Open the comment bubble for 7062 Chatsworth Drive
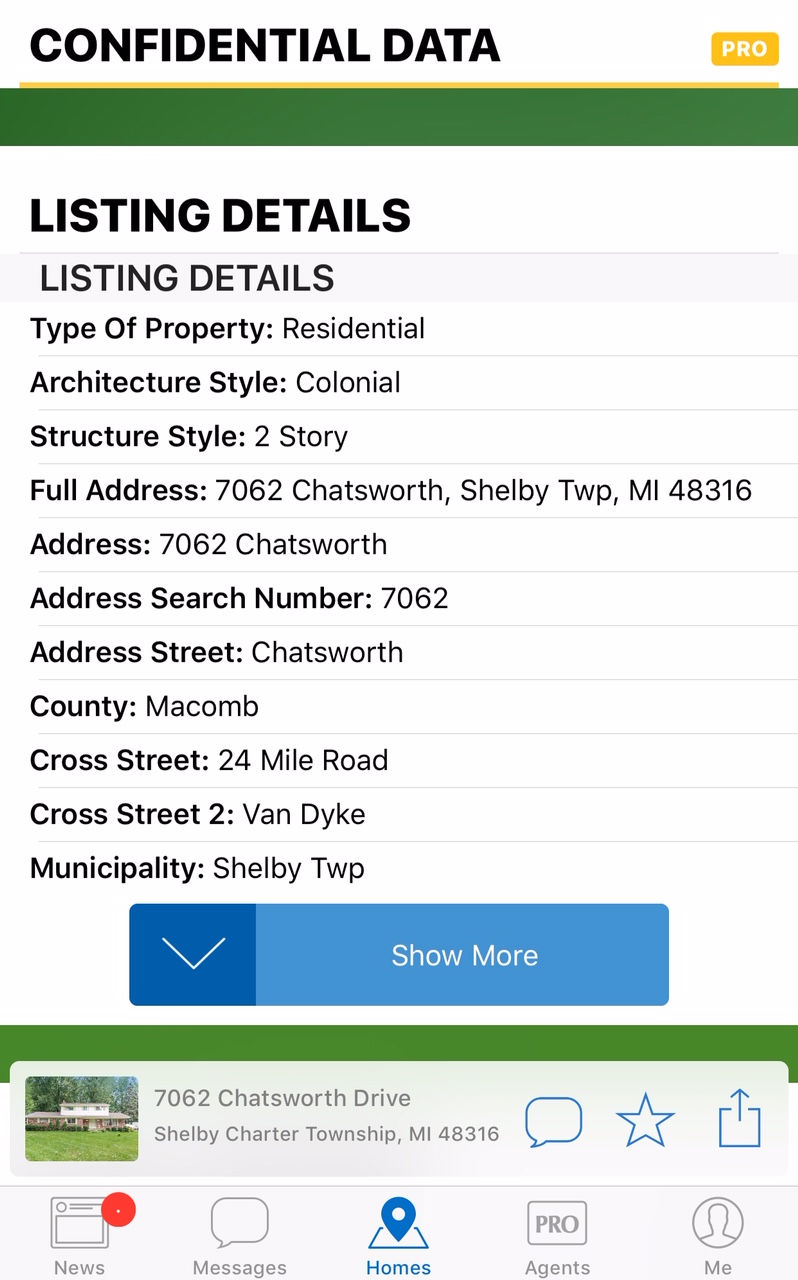This screenshot has width=798, height=1280. [x=554, y=1122]
